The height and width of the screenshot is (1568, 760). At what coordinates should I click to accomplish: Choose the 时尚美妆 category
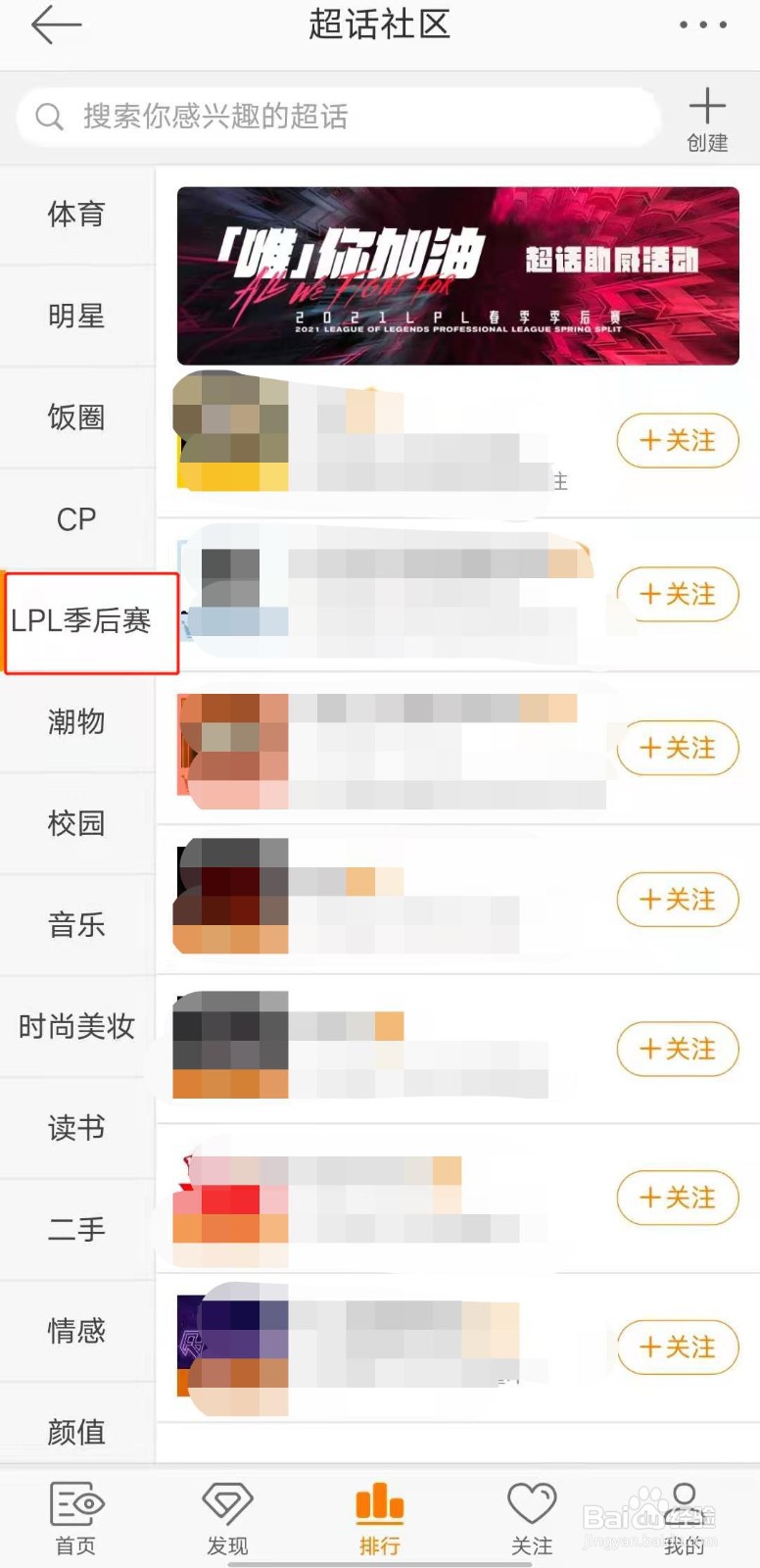(75, 1026)
